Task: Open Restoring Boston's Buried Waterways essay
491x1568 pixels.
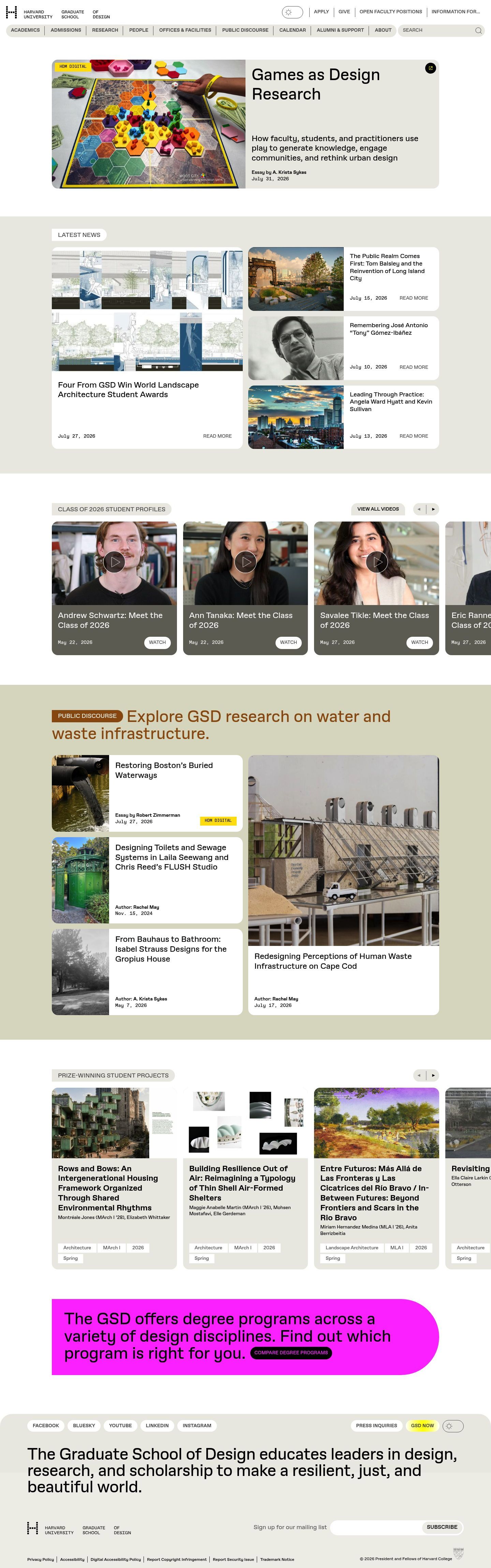Action: pyautogui.click(x=147, y=793)
